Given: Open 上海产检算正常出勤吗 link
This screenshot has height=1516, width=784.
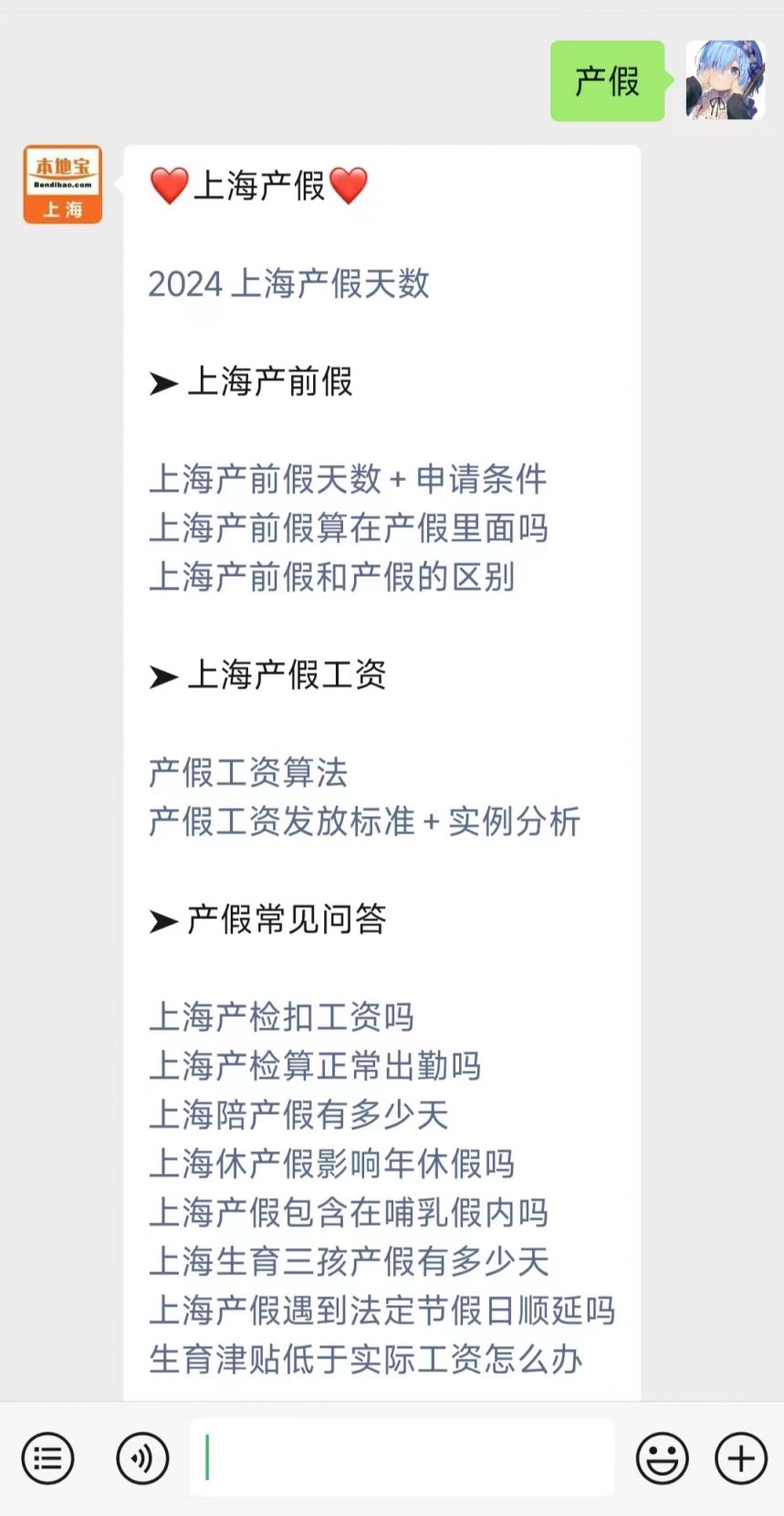Looking at the screenshot, I should pos(315,1065).
